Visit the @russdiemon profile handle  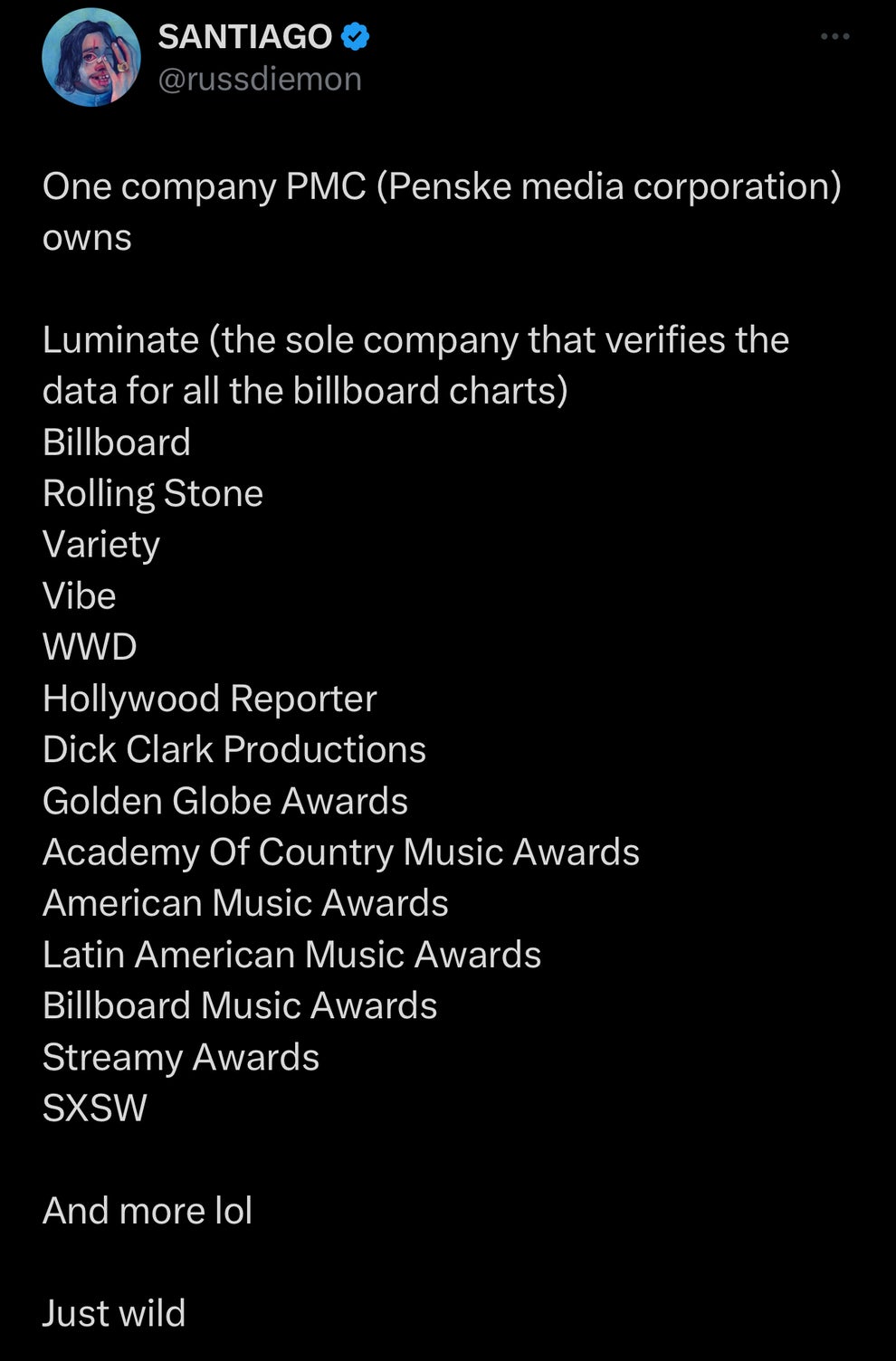coord(260,80)
